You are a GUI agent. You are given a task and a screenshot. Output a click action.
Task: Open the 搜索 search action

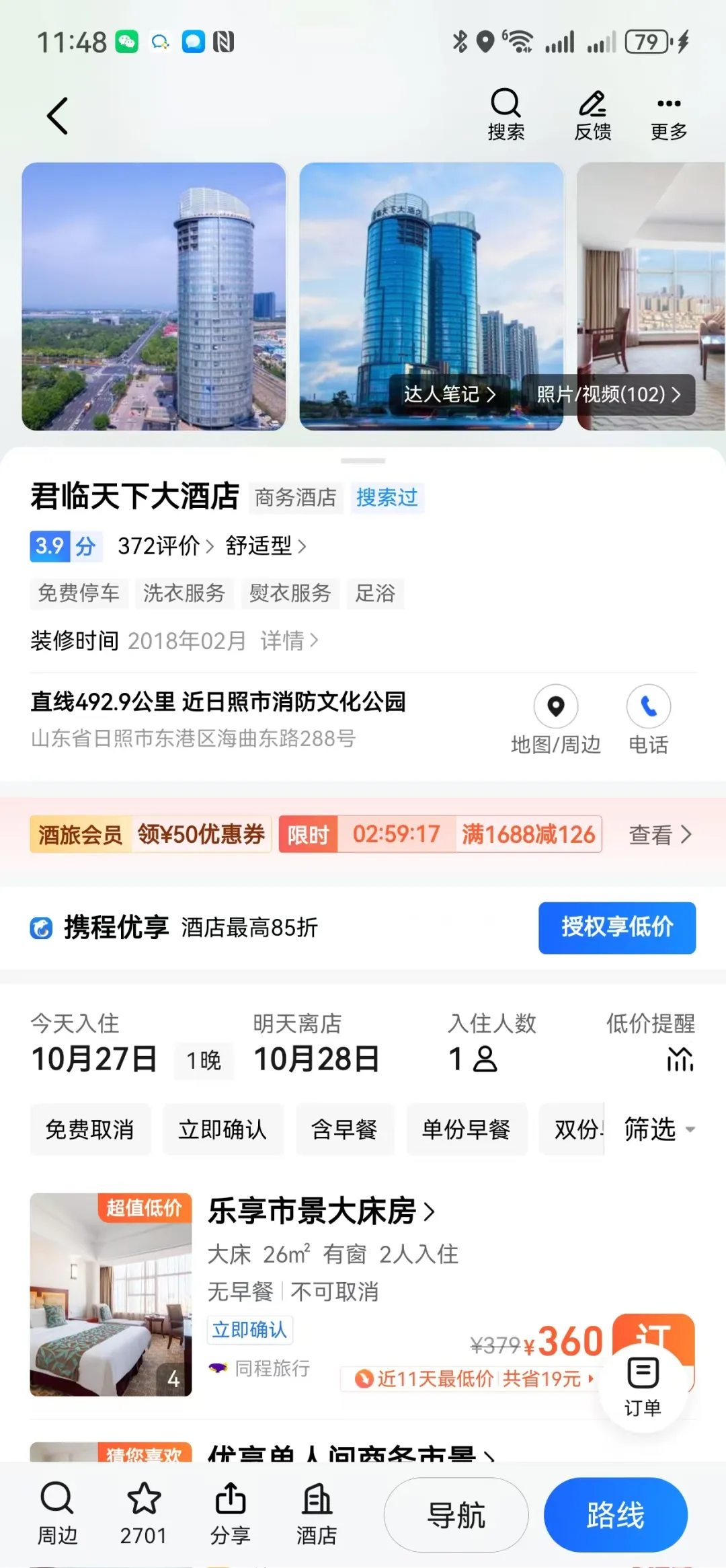pyautogui.click(x=506, y=114)
